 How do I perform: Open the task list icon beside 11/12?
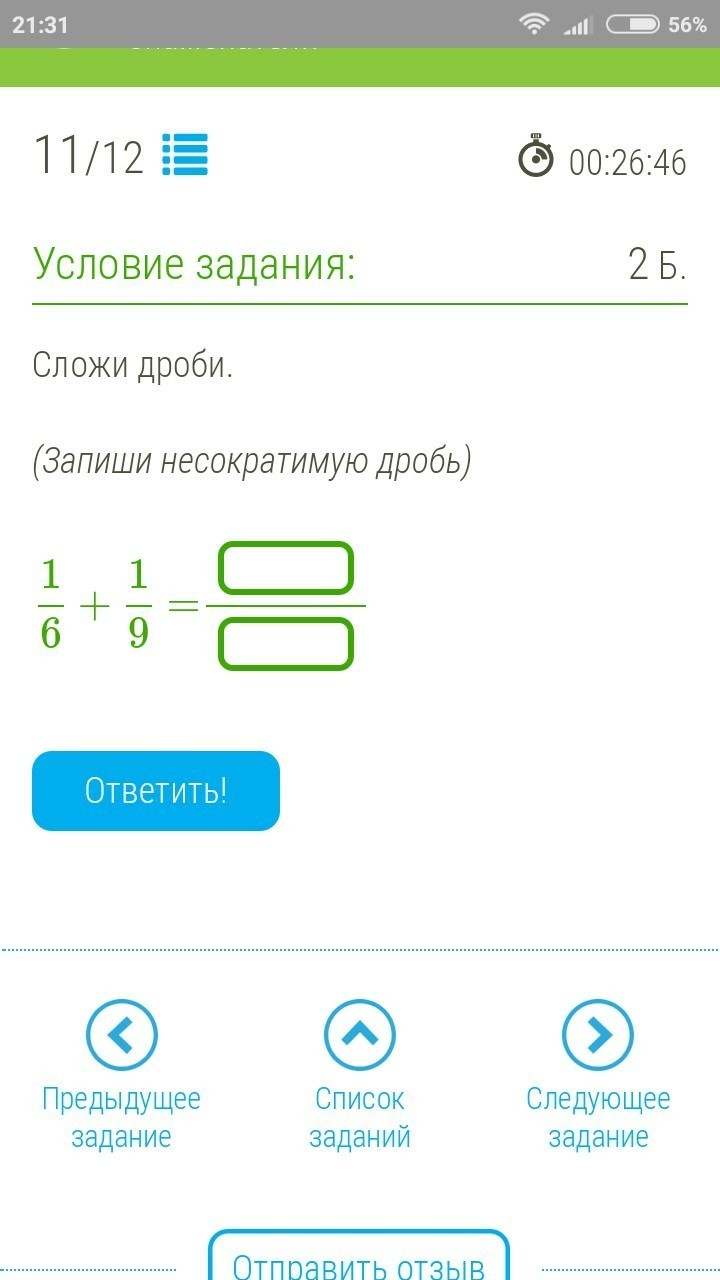pos(185,155)
